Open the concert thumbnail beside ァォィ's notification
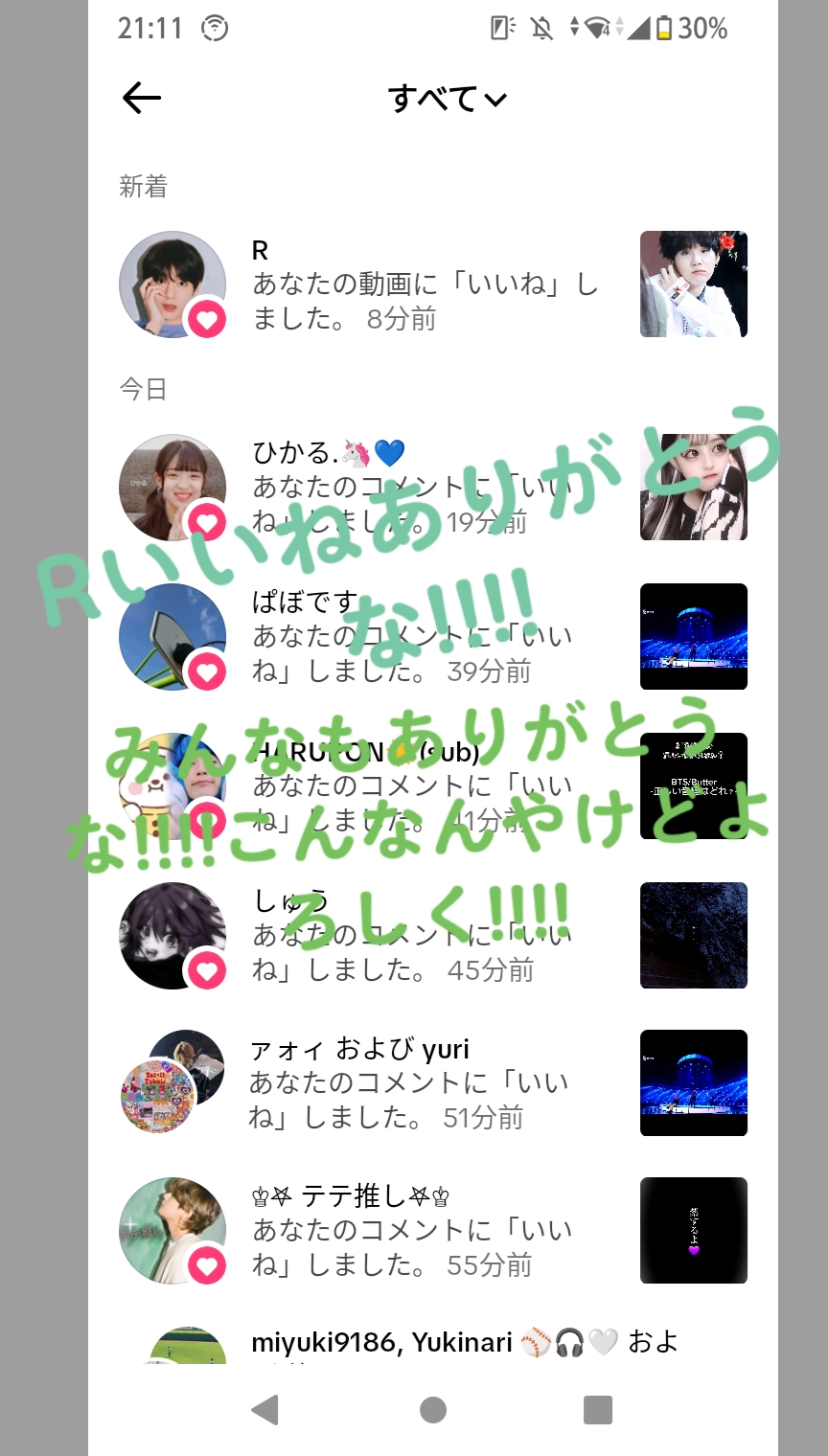Screen dimensions: 828x1456 (x=694, y=1083)
